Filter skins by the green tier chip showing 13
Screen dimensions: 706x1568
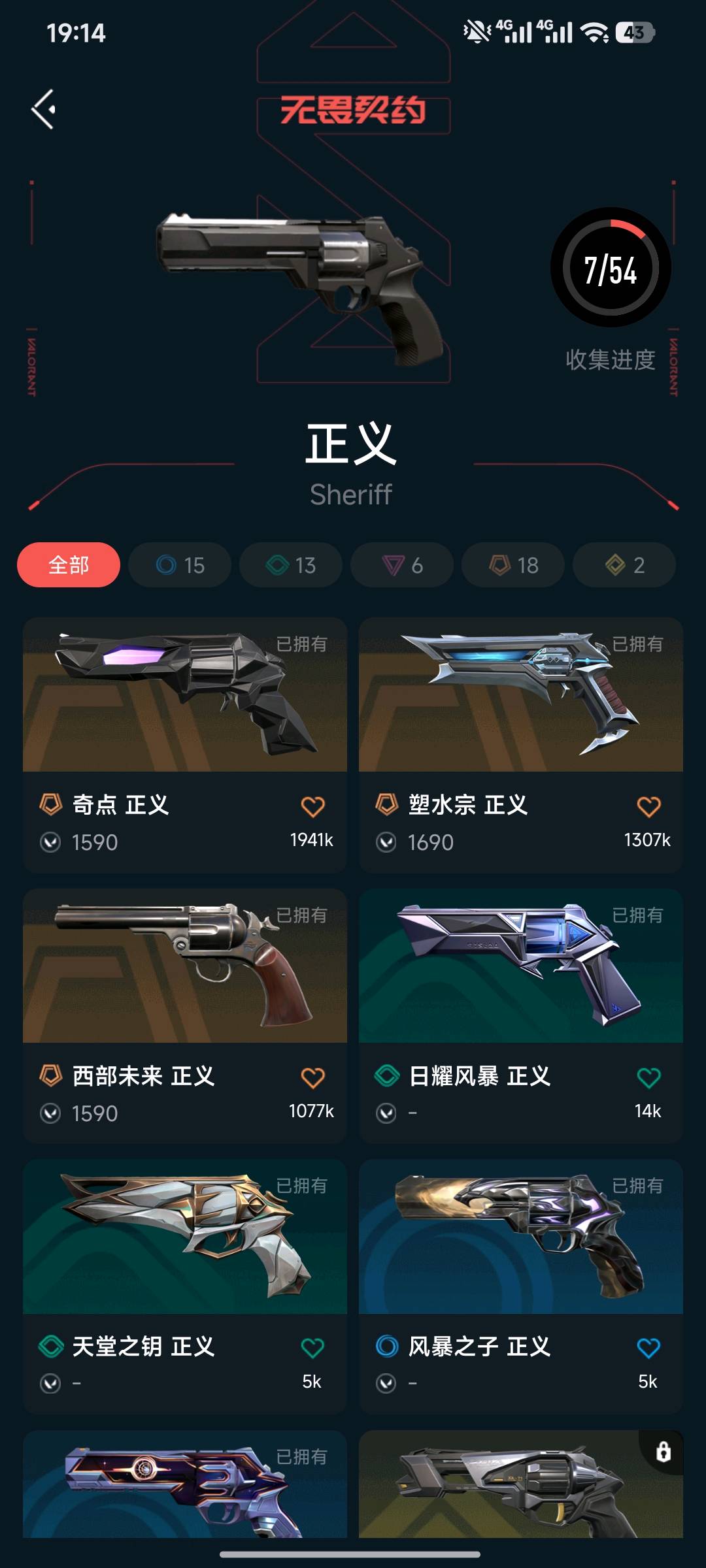(291, 564)
